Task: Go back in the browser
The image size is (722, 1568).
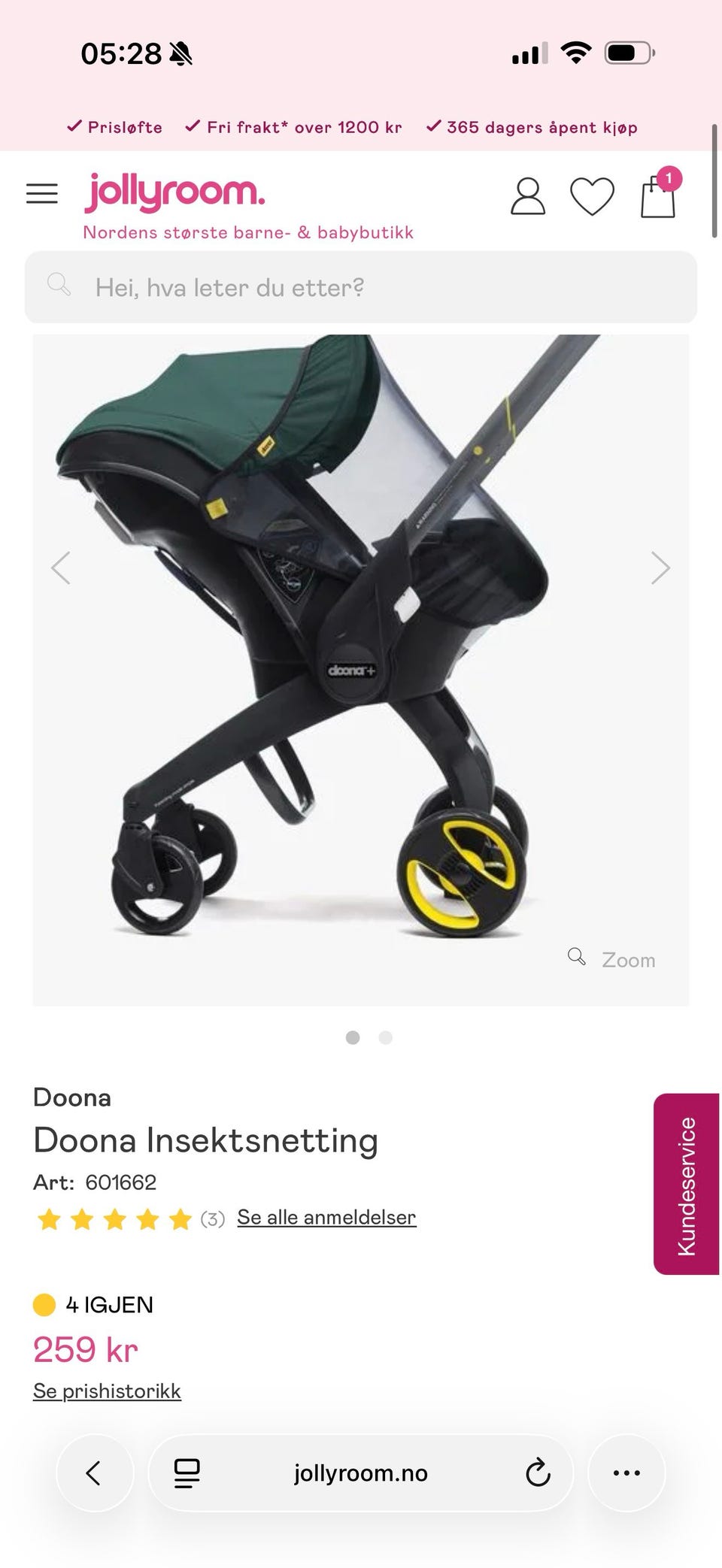Action: click(94, 1473)
